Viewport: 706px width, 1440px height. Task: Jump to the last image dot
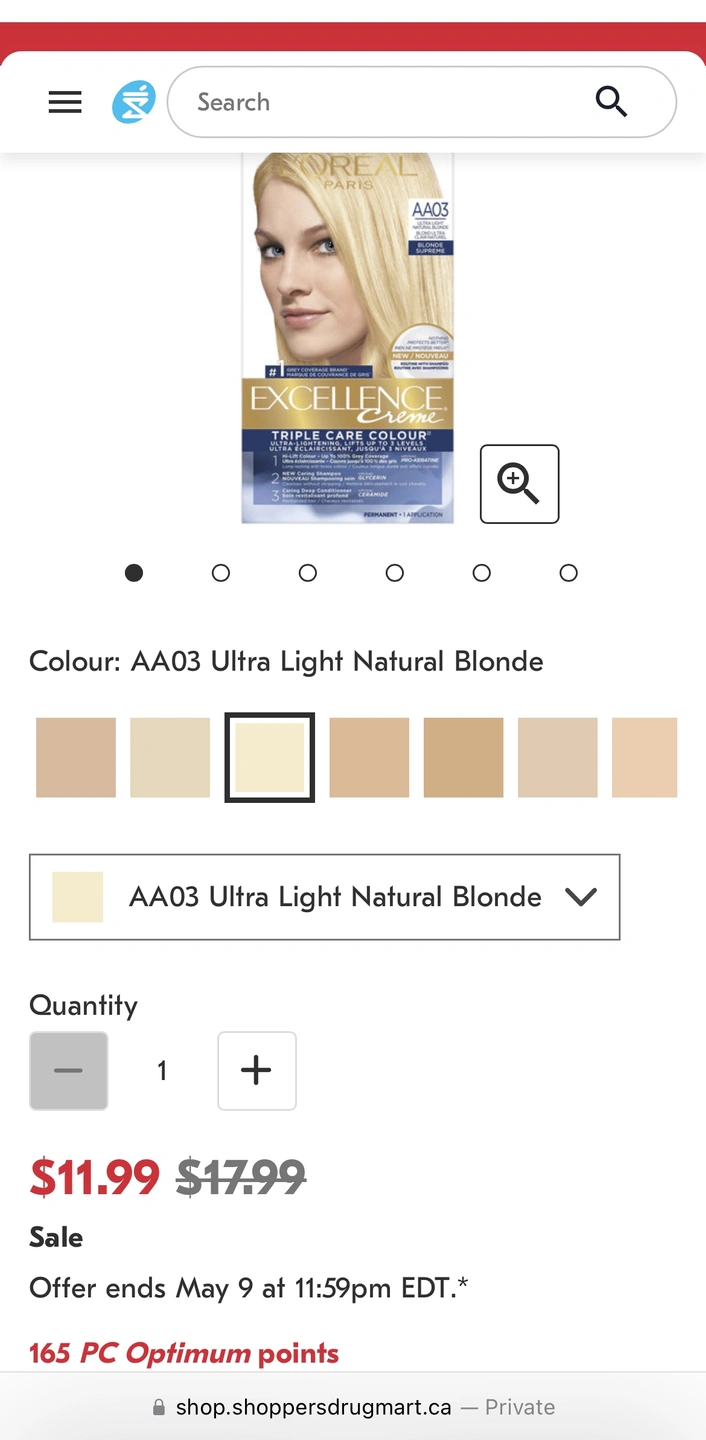click(x=569, y=573)
